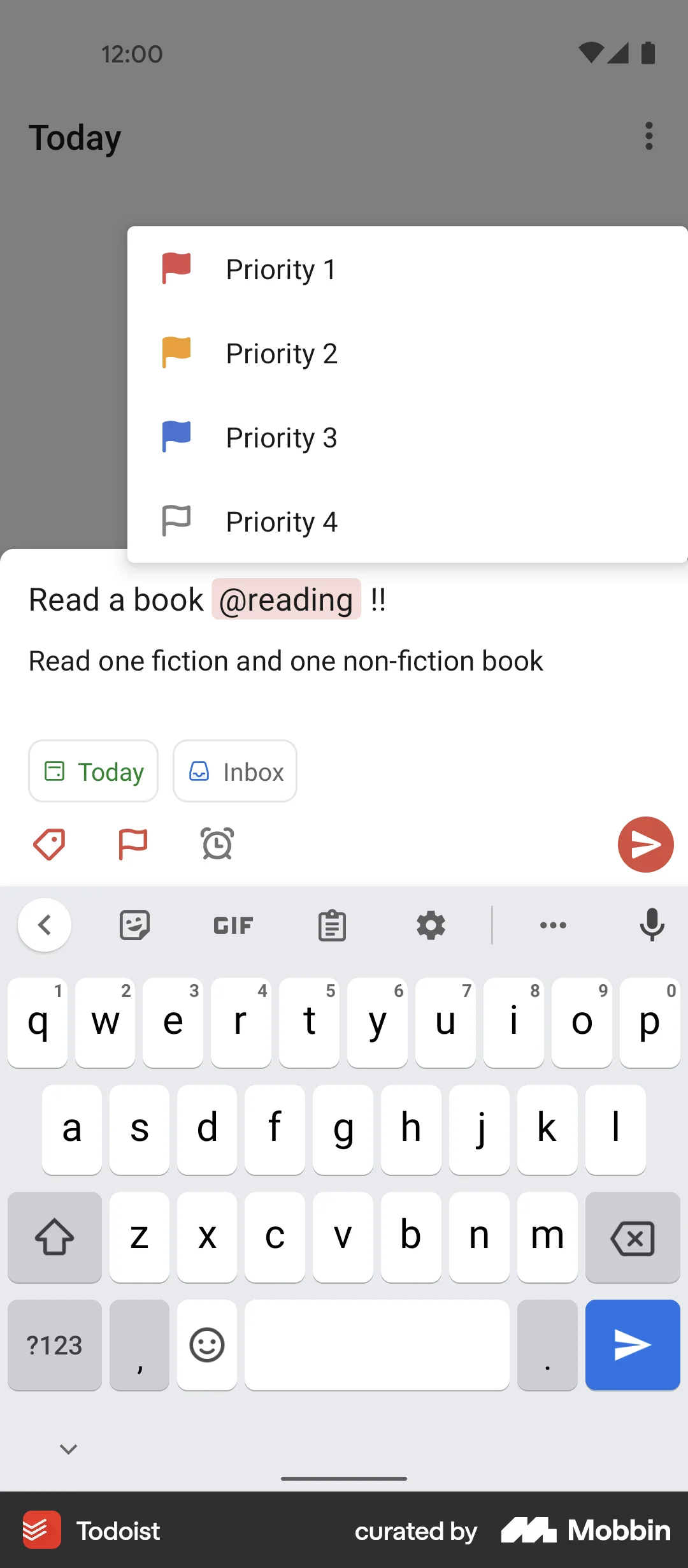Open the emoji keyboard toggle

[x=206, y=1345]
